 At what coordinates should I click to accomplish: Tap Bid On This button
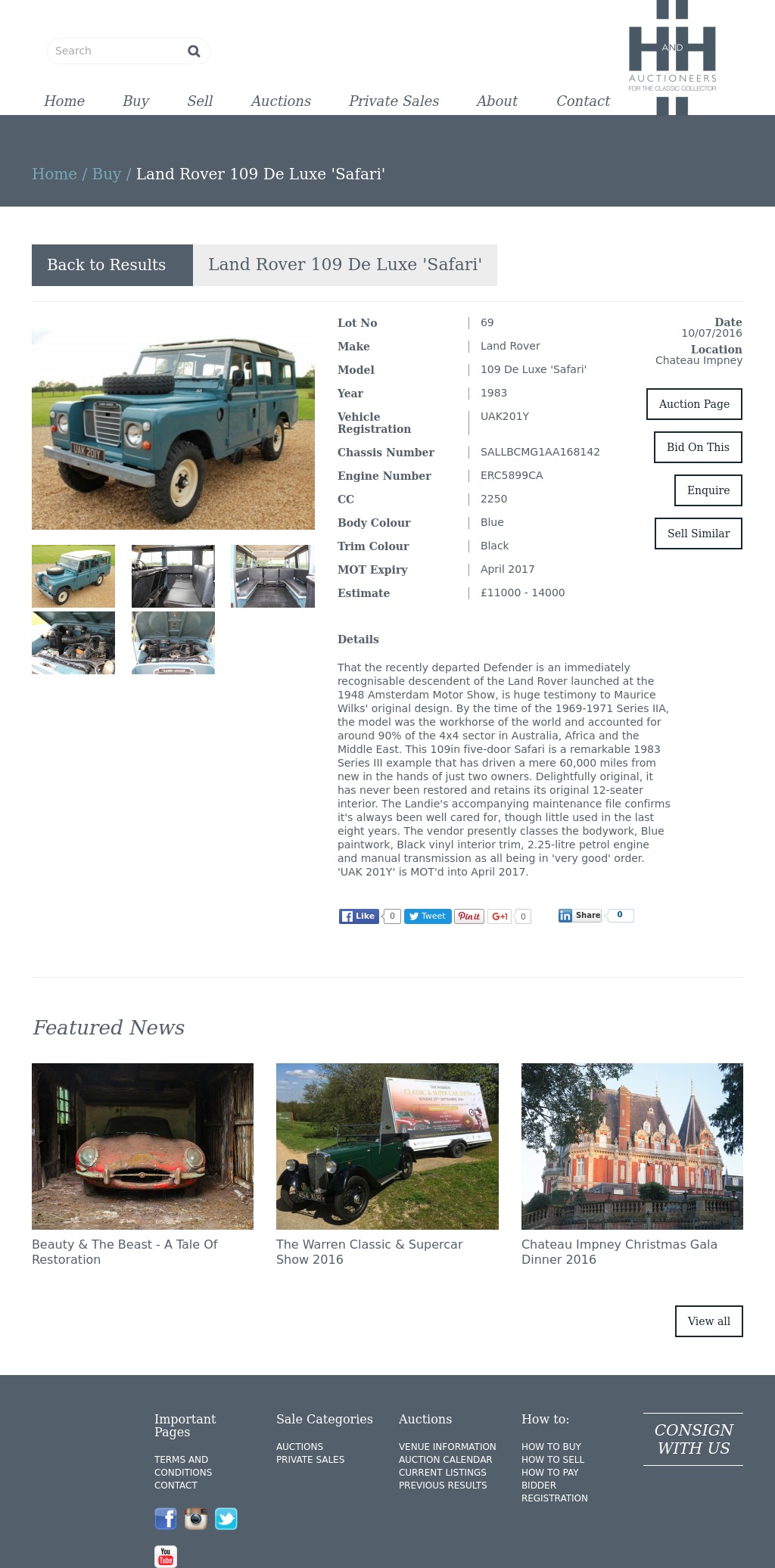click(698, 447)
